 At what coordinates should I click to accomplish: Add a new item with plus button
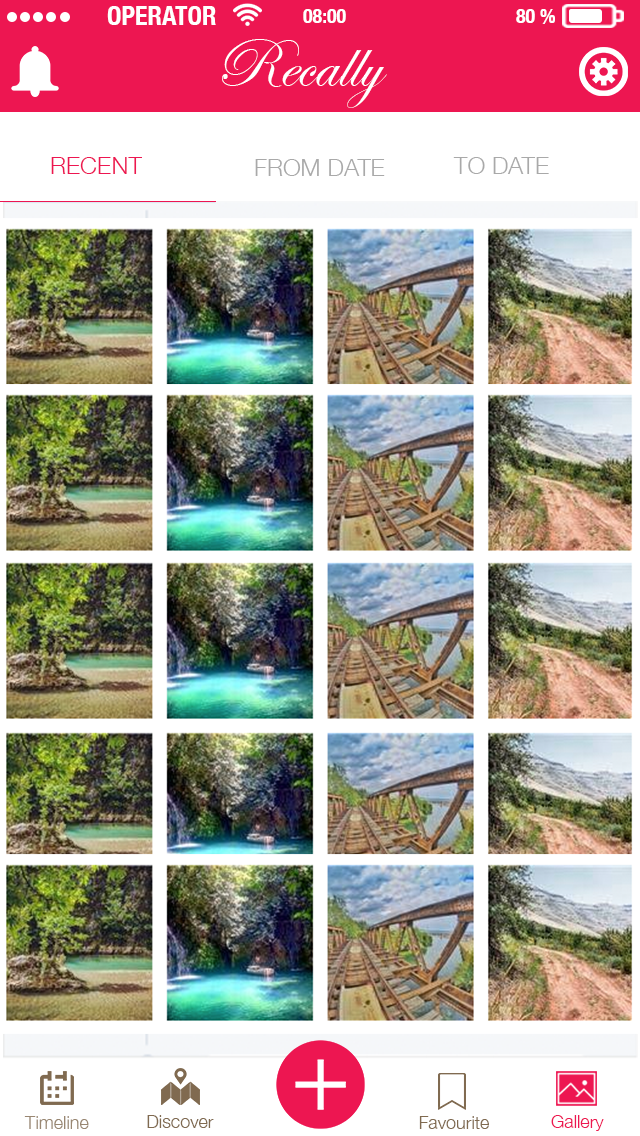coord(320,1085)
